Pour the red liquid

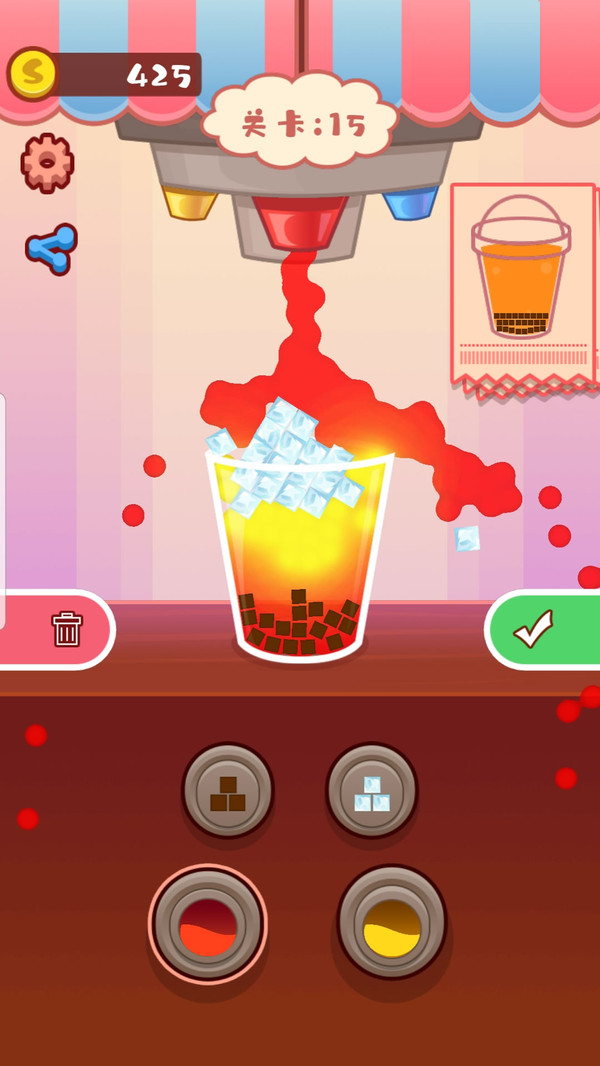pos(208,923)
